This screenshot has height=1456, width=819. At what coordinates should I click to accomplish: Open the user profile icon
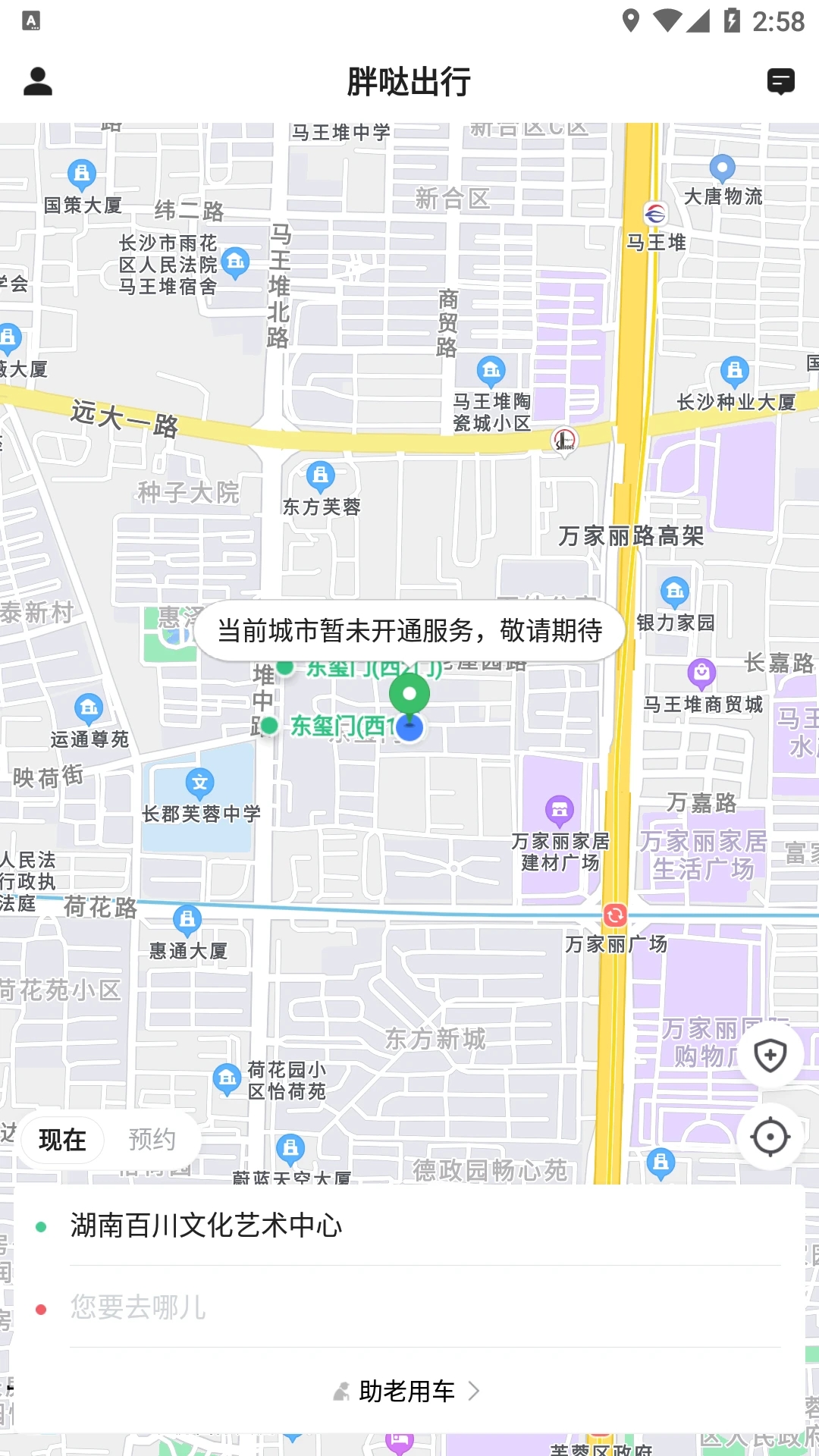(38, 81)
